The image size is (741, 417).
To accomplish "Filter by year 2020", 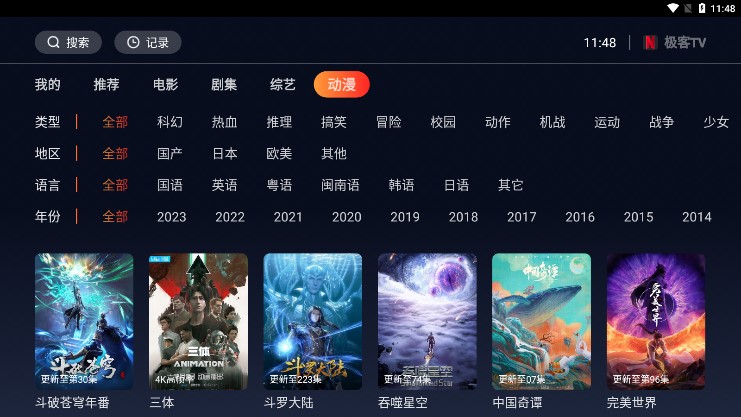I will [347, 217].
